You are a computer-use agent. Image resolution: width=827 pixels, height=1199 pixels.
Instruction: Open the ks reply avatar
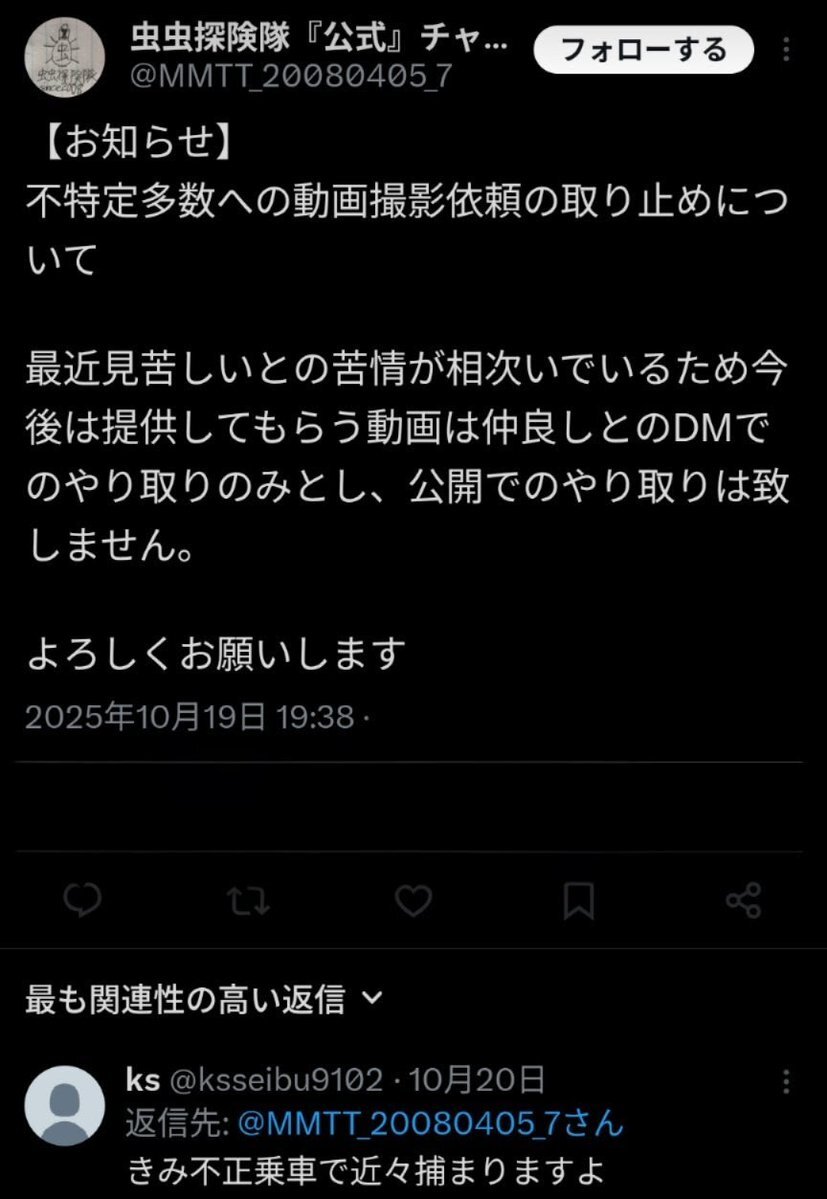click(x=66, y=1105)
